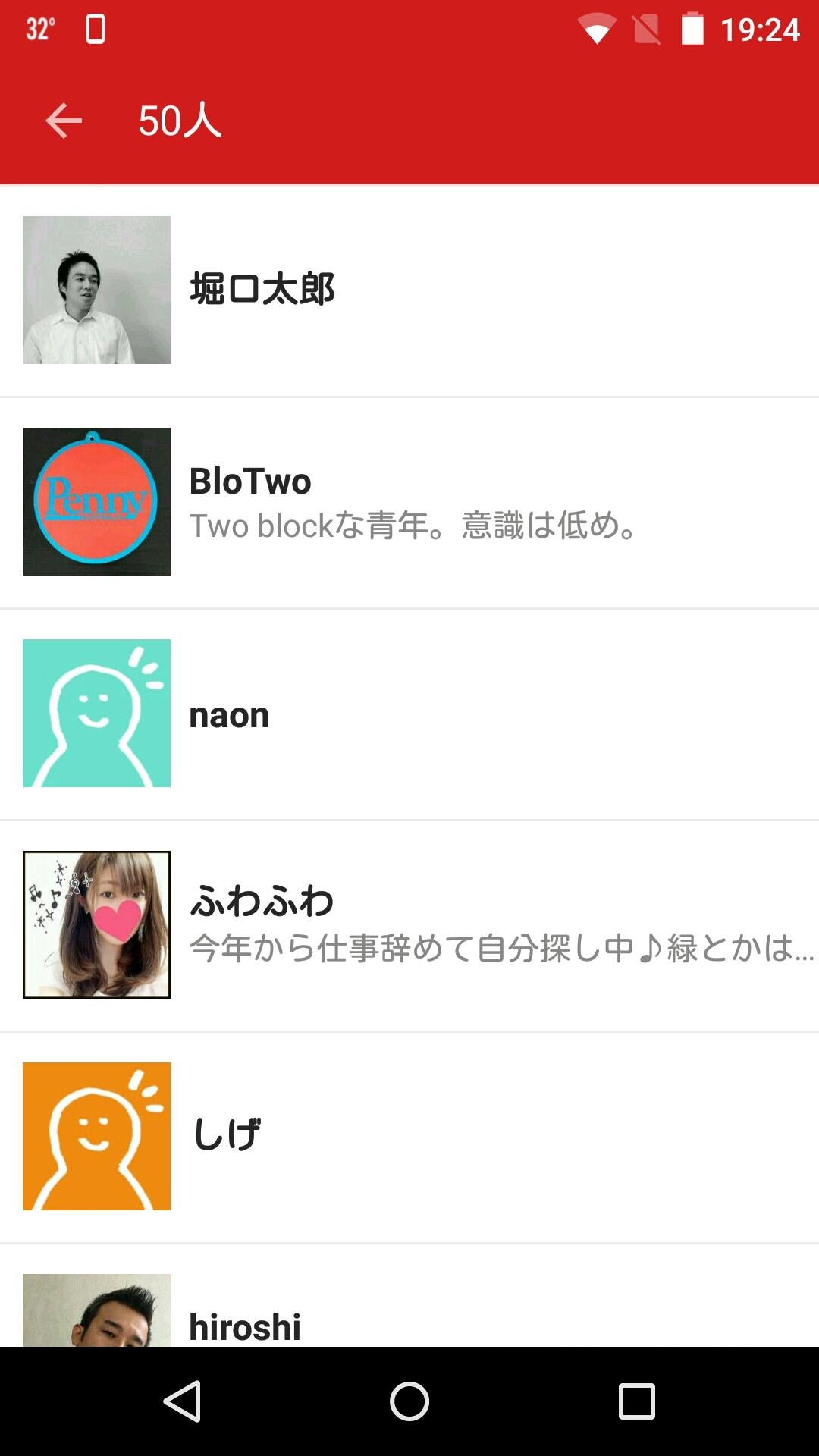View naon's profile
The height and width of the screenshot is (1456, 819).
(x=409, y=714)
